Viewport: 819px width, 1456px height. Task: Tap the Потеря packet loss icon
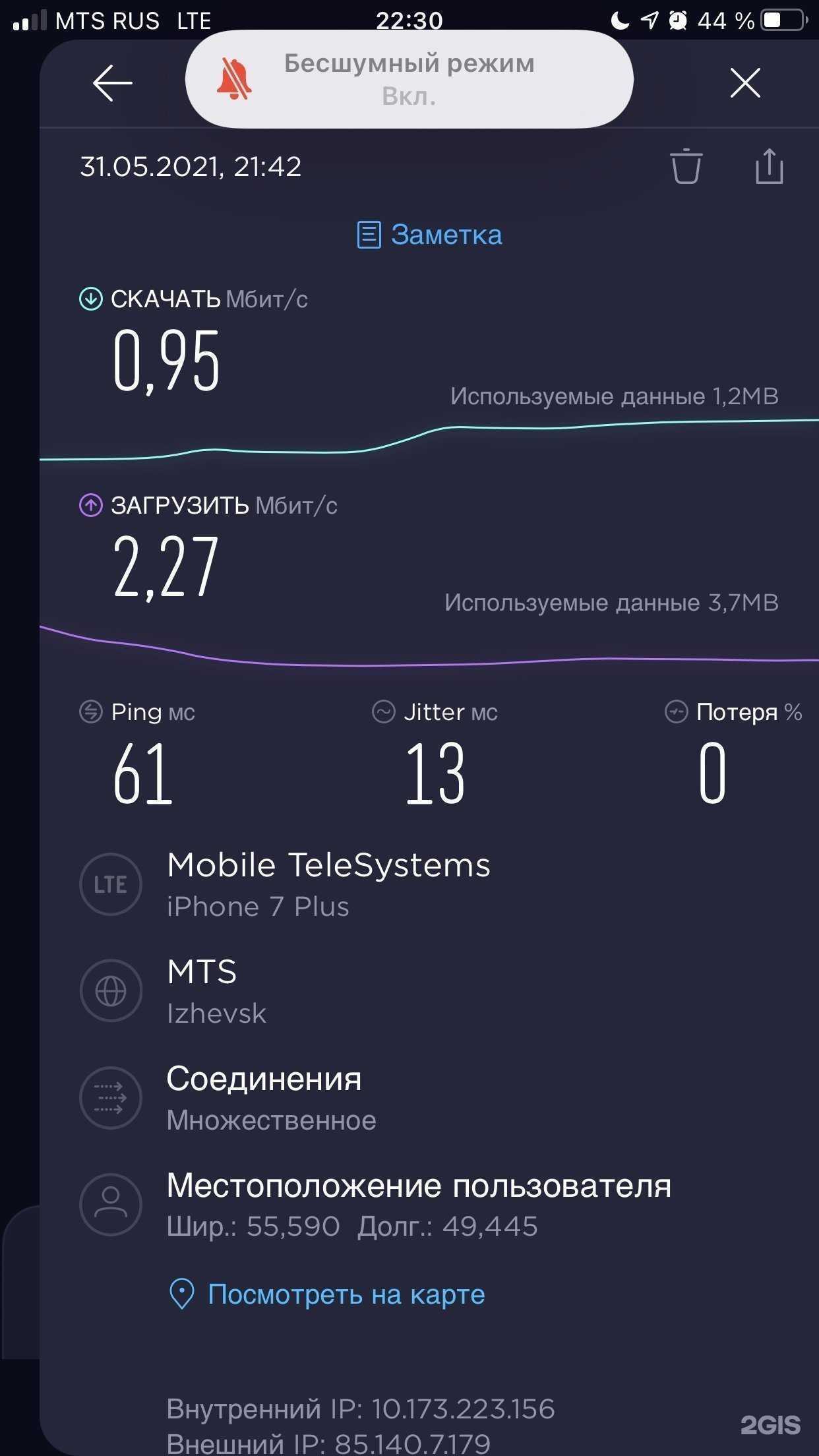click(677, 712)
